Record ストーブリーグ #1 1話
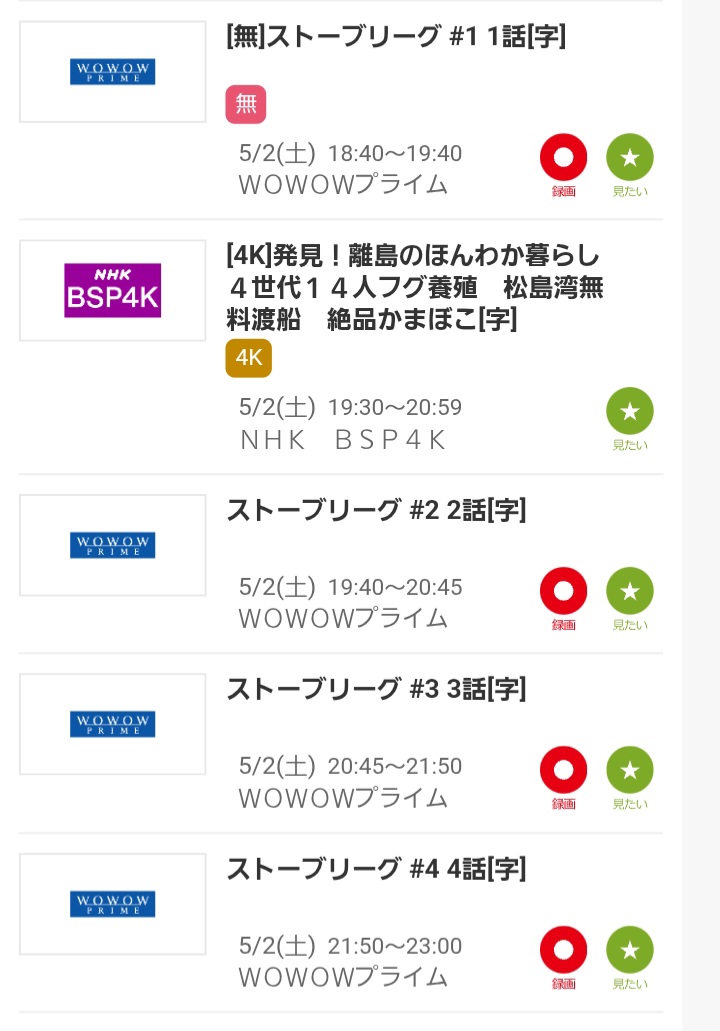The image size is (720, 1031). pos(563,158)
